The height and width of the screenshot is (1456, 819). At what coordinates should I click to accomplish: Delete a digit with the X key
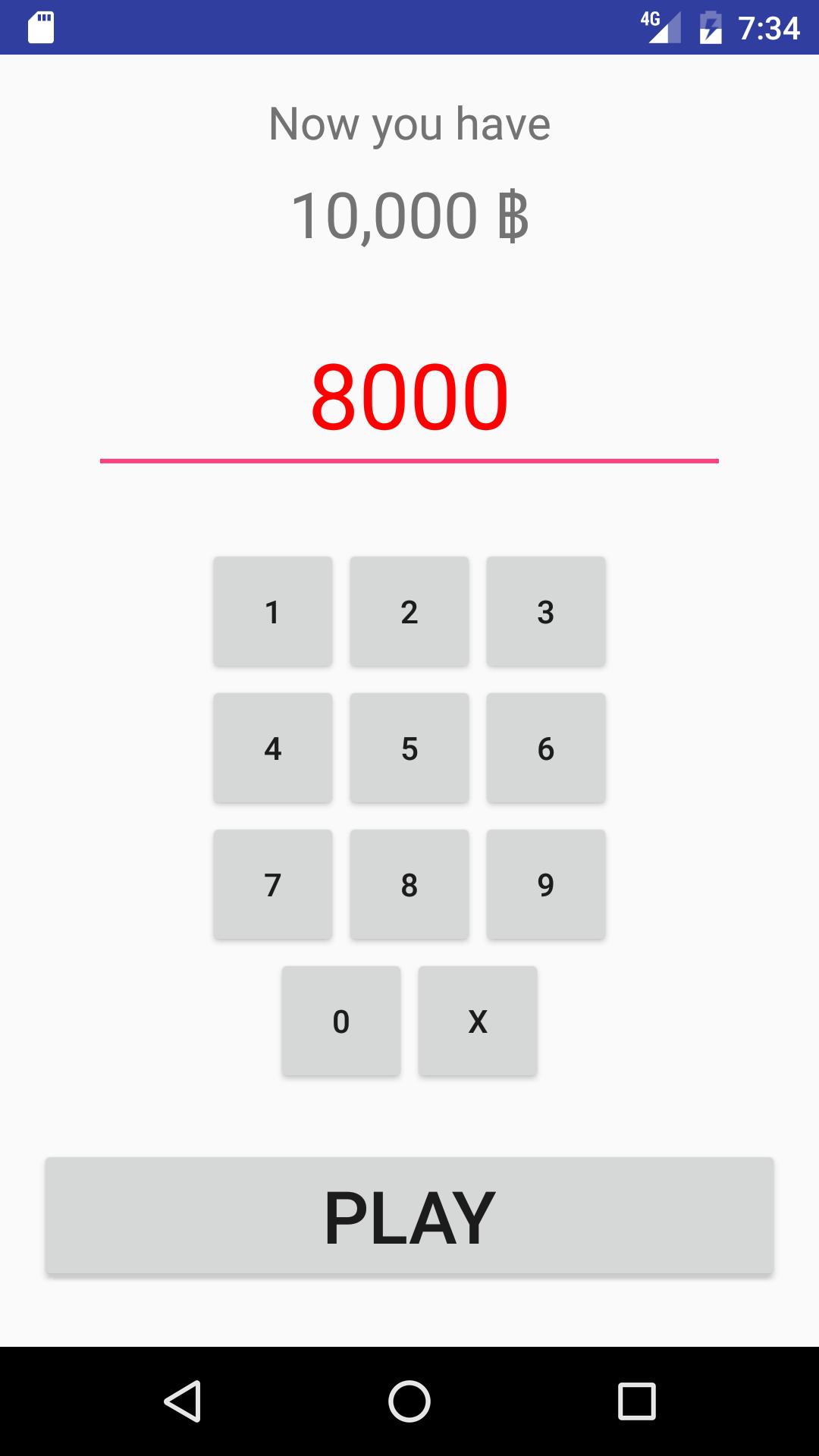click(x=478, y=1021)
